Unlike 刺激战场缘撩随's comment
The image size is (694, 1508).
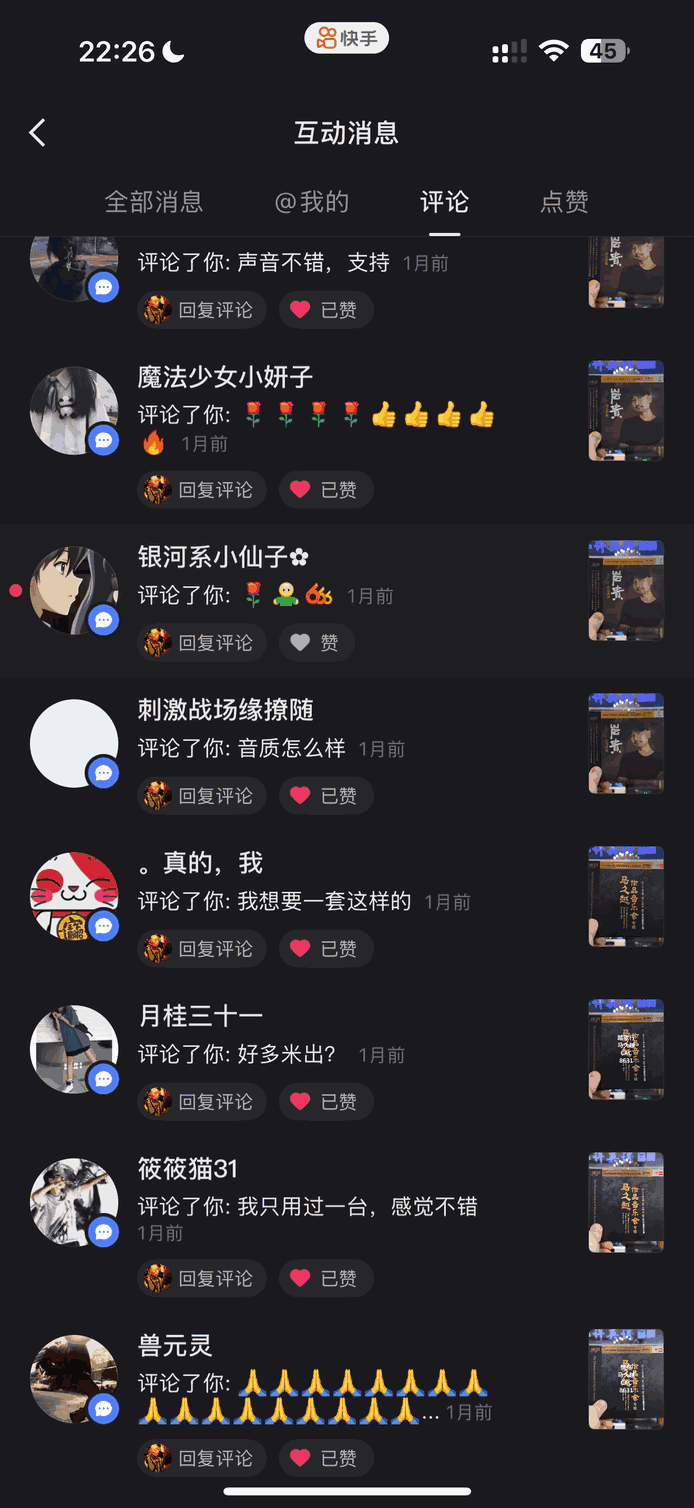[324, 796]
